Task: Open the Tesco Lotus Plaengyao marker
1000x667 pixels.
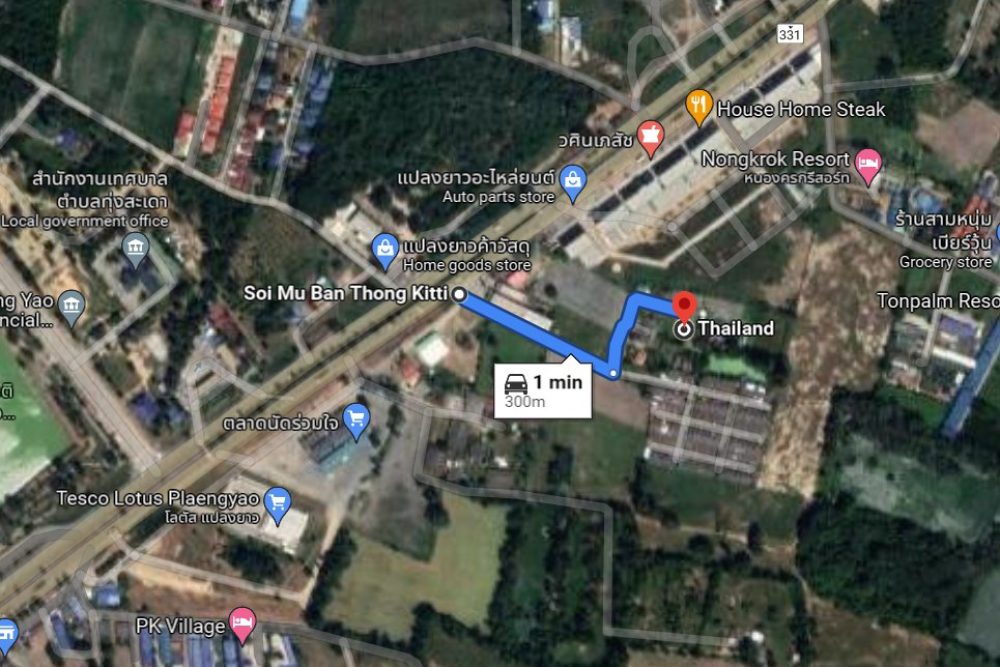Action: tap(277, 497)
